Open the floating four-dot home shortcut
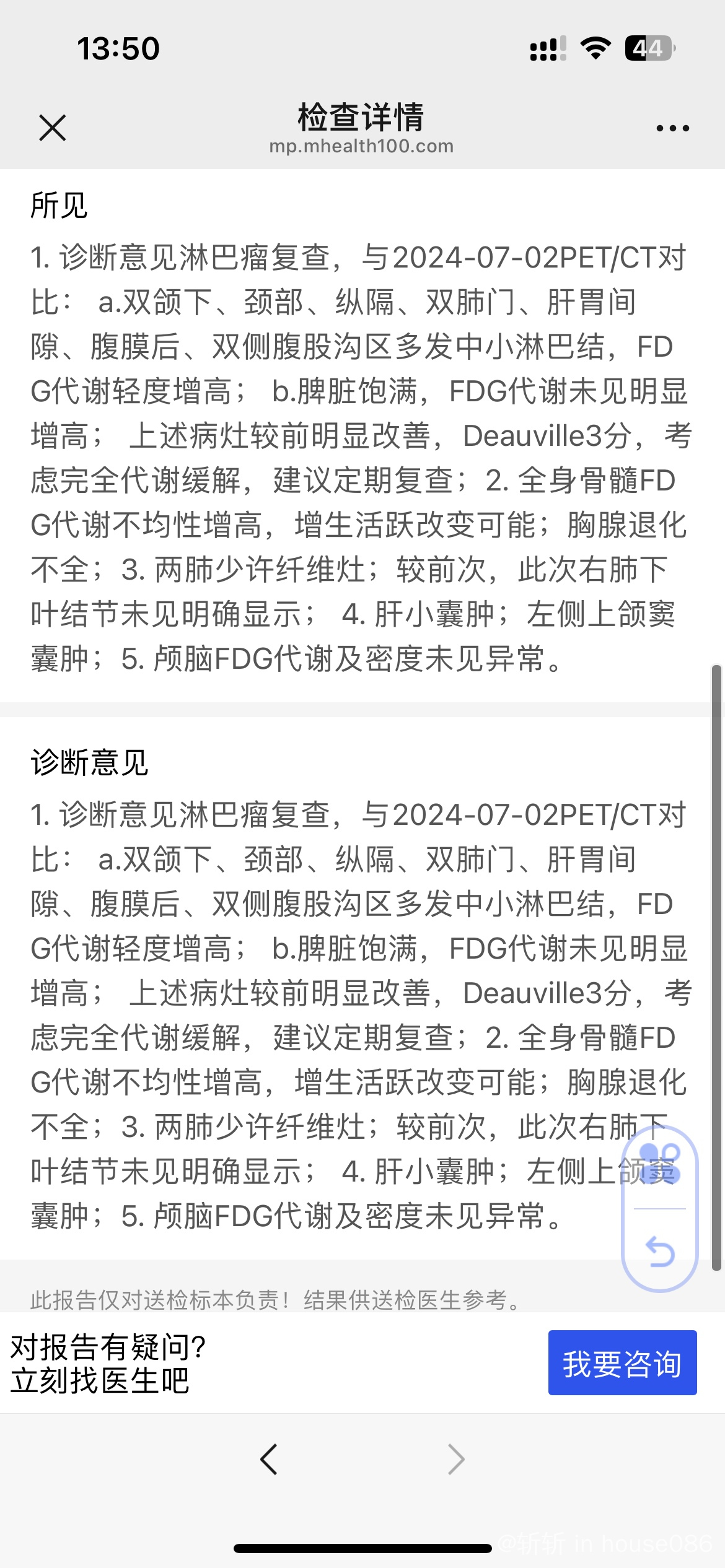The image size is (725, 1568). click(x=660, y=1164)
